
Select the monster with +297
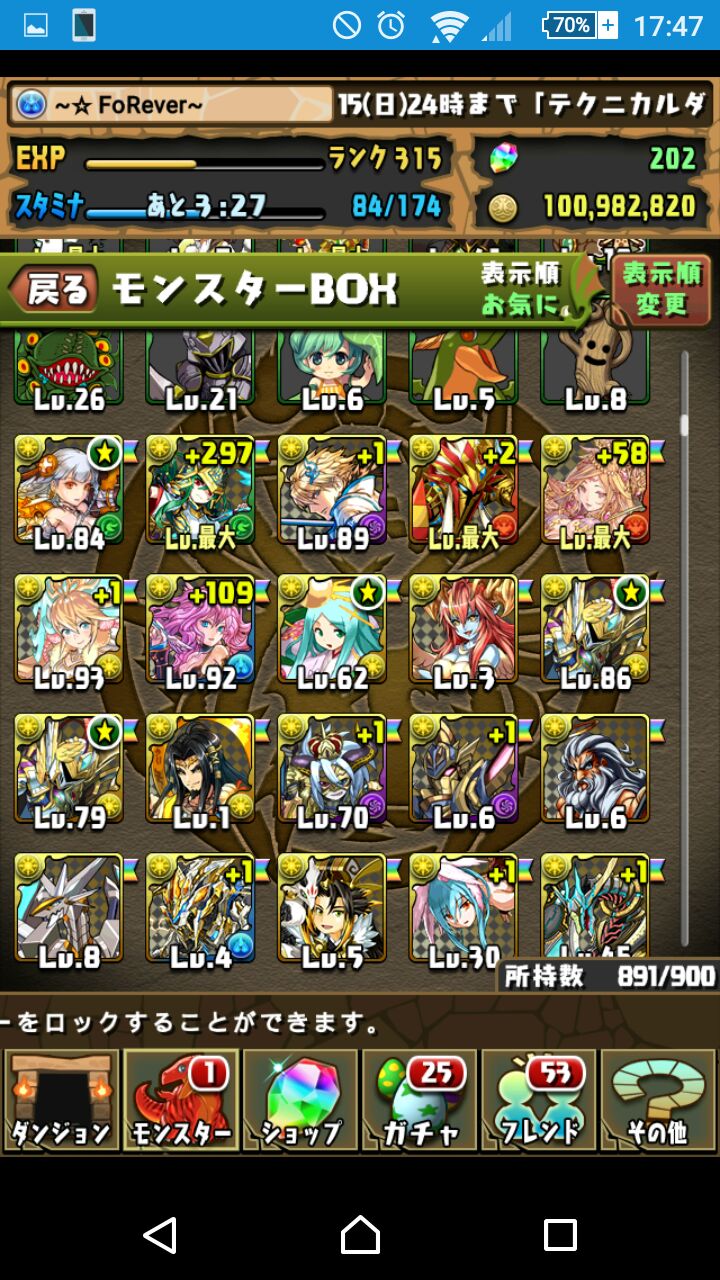[200, 490]
